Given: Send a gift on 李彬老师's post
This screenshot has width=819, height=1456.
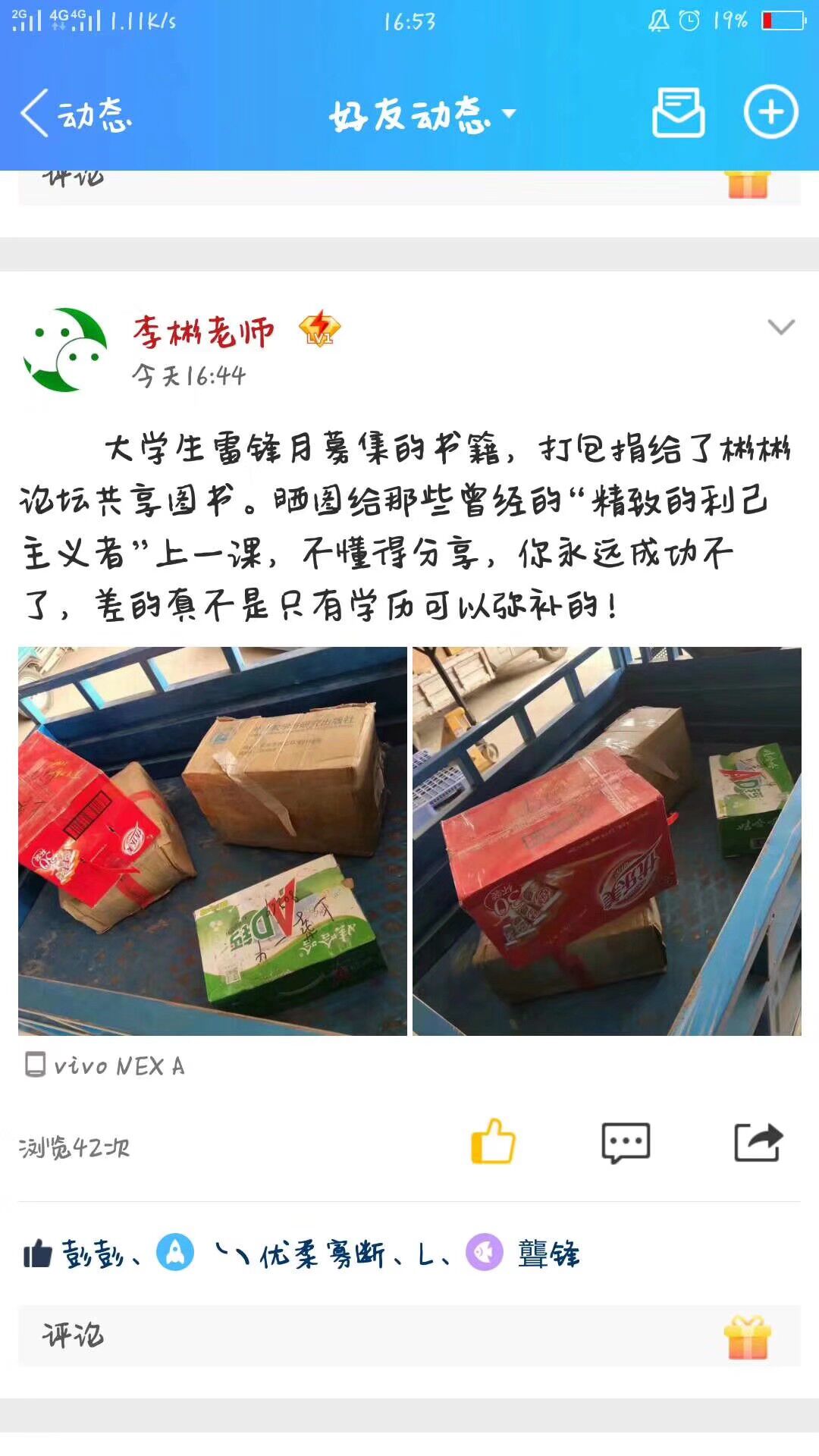Looking at the screenshot, I should 748,1336.
